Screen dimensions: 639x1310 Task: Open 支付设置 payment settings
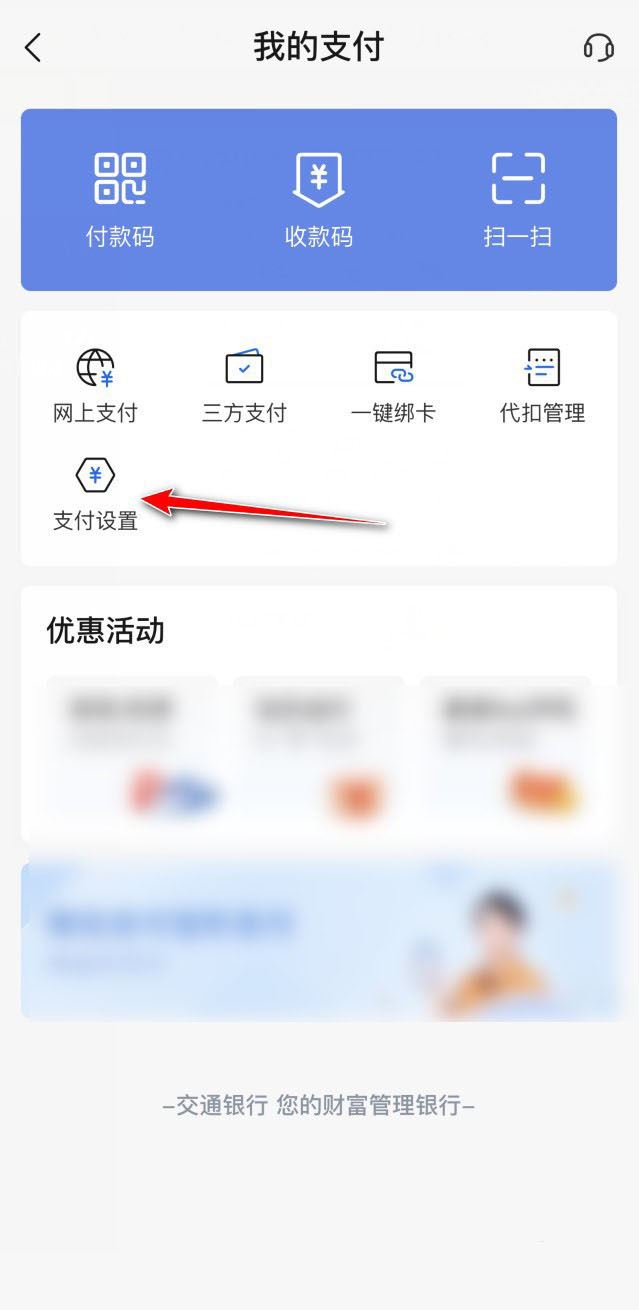(95, 493)
